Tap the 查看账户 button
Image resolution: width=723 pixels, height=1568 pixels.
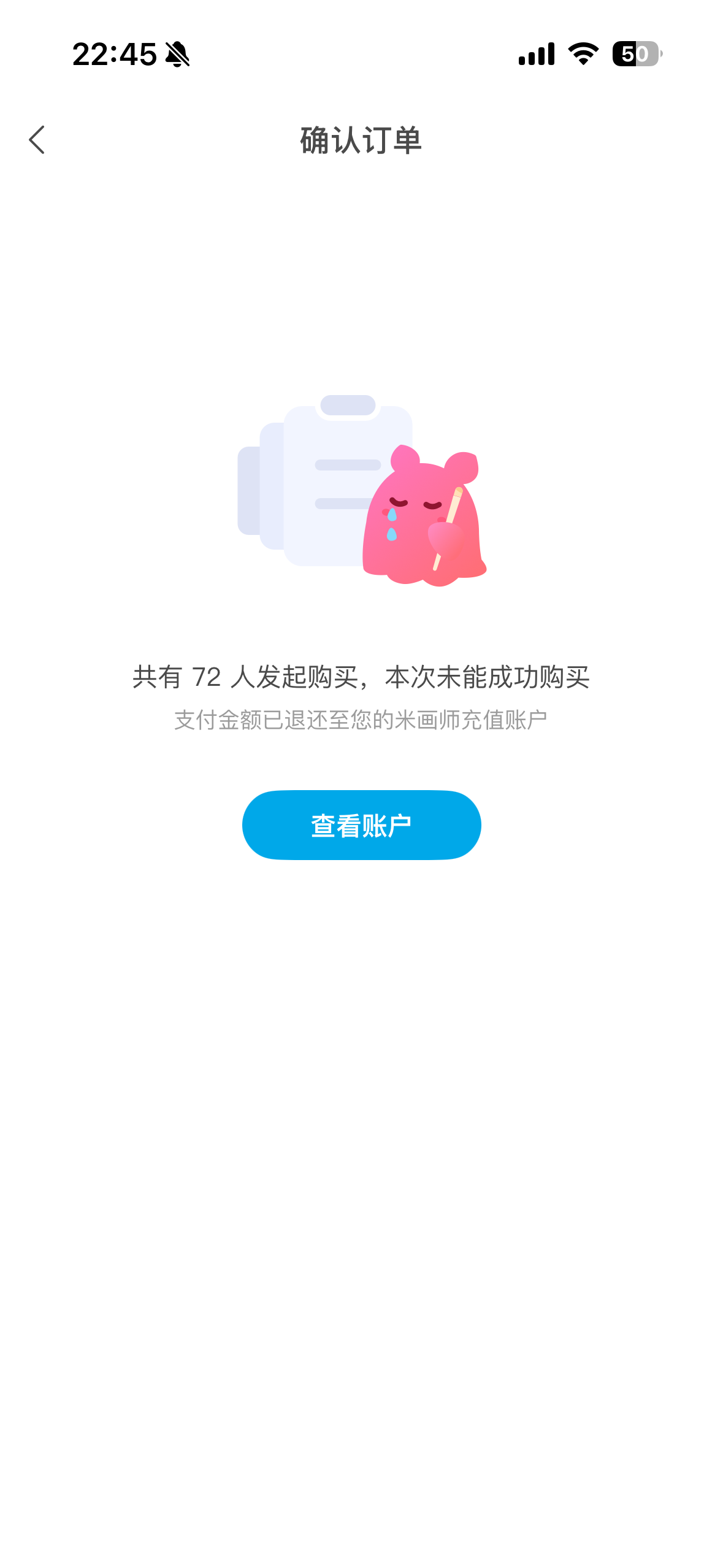(361, 825)
